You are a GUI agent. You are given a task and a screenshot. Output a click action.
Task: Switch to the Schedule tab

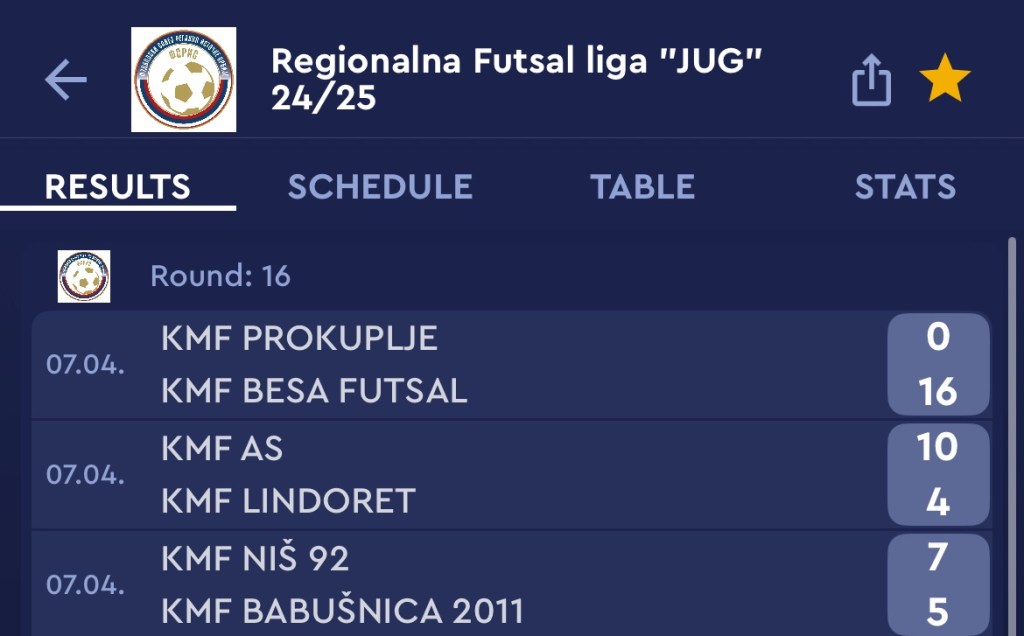pyautogui.click(x=380, y=187)
